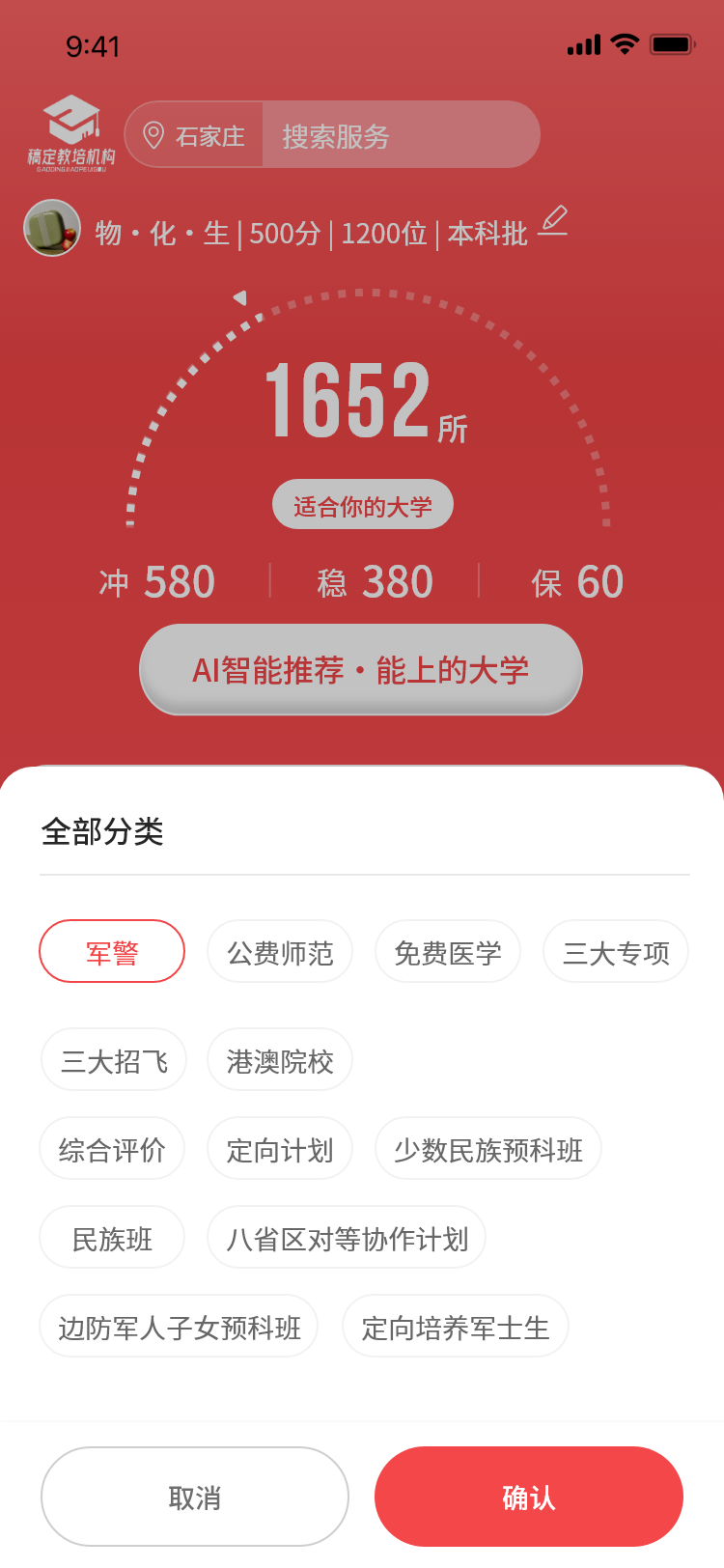
Task: Open the user avatar profile
Action: (x=52, y=228)
